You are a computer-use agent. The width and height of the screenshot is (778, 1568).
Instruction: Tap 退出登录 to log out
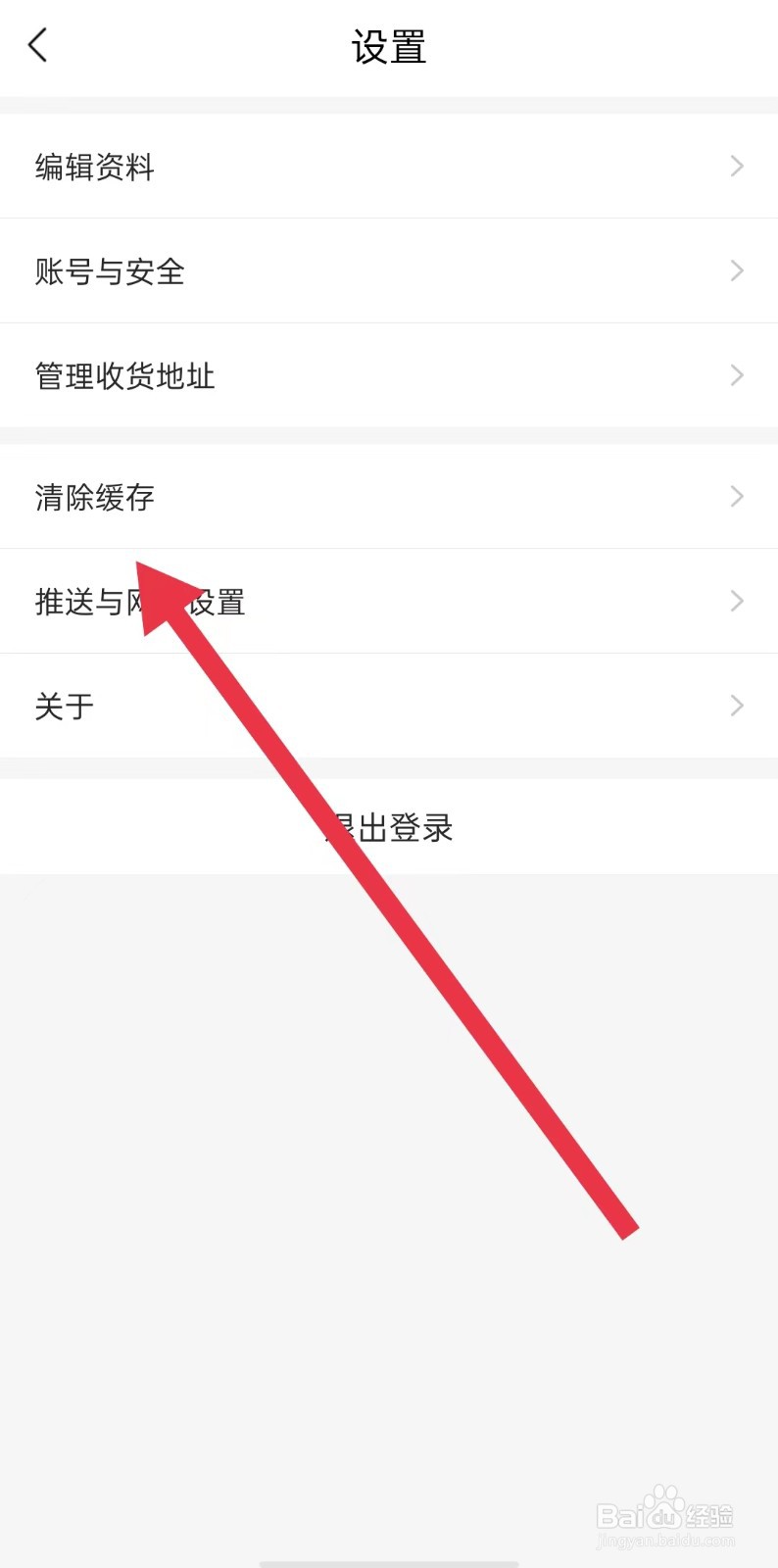click(x=389, y=827)
